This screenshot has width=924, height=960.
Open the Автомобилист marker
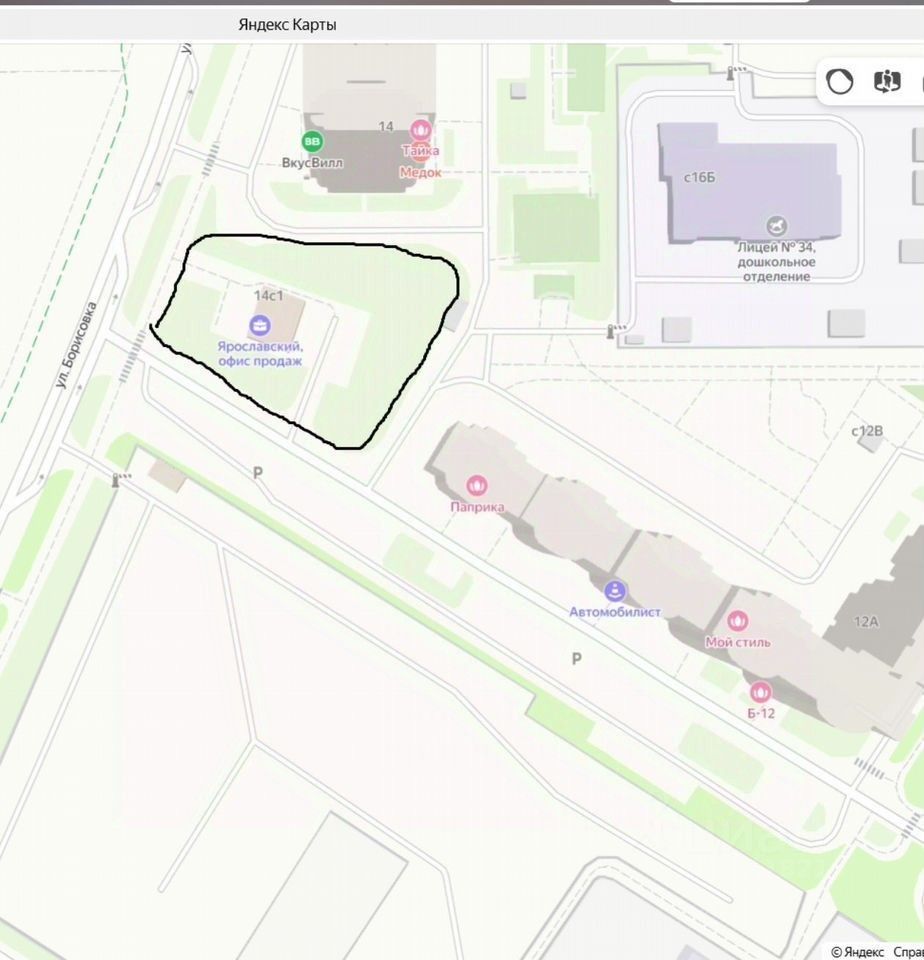click(615, 591)
